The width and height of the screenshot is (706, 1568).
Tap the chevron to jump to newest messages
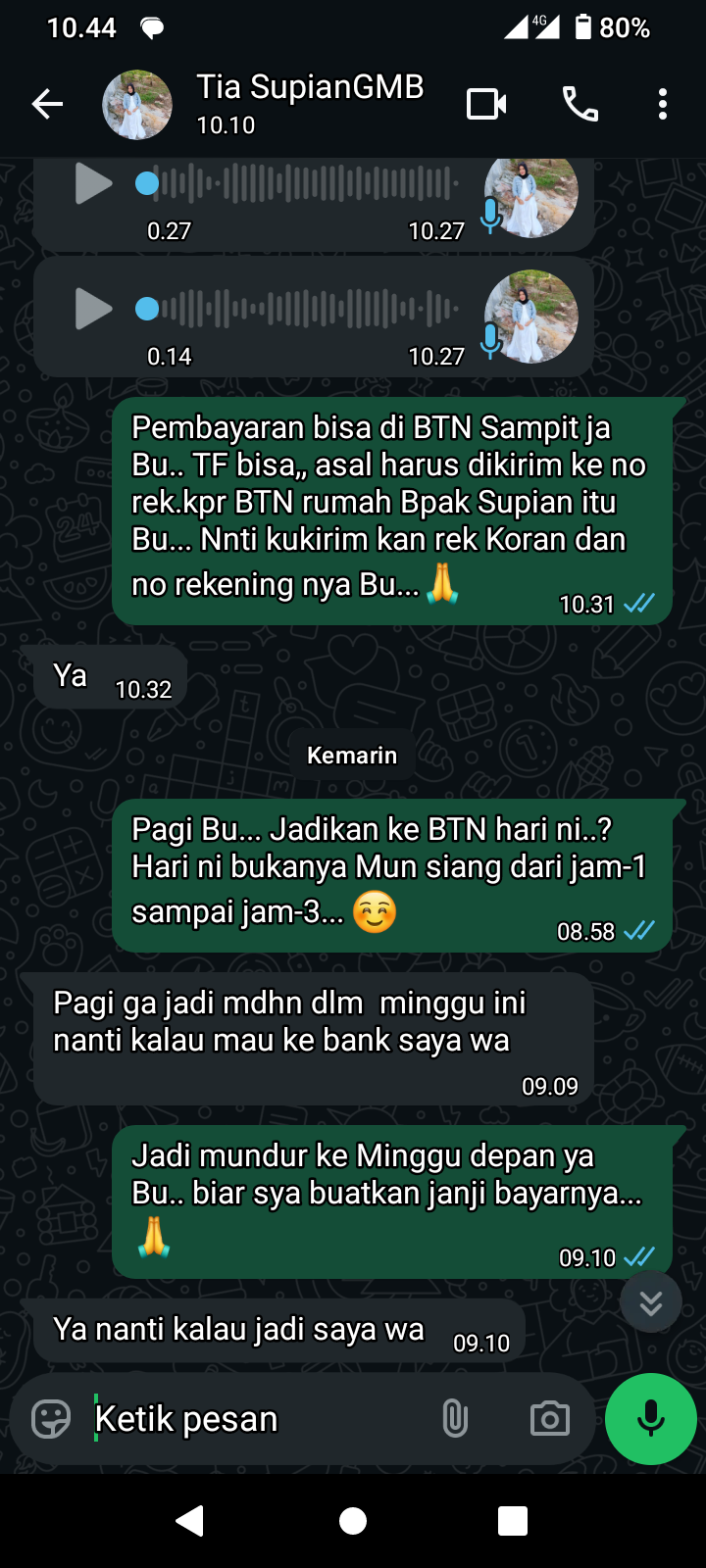pyautogui.click(x=650, y=1300)
